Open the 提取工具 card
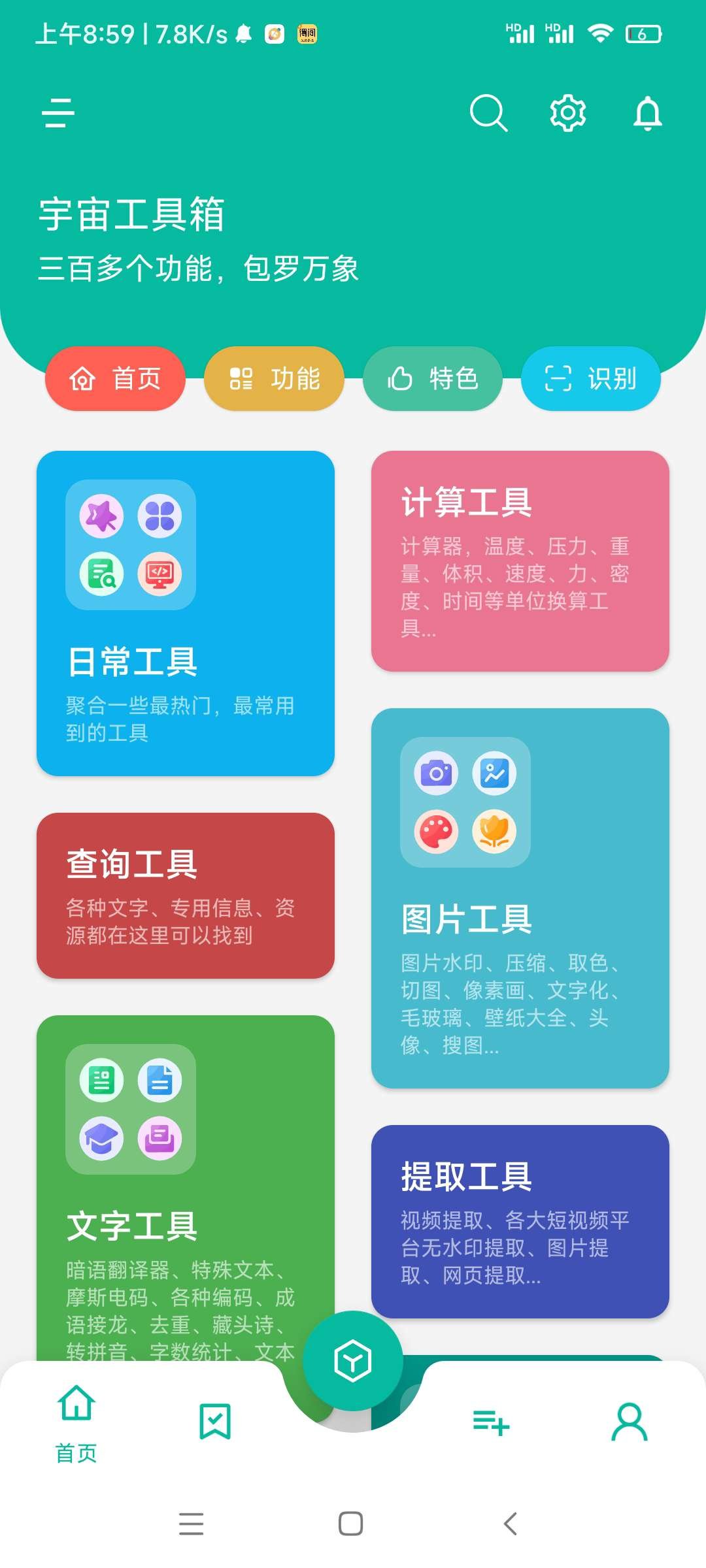This screenshot has width=706, height=1568. [520, 1220]
